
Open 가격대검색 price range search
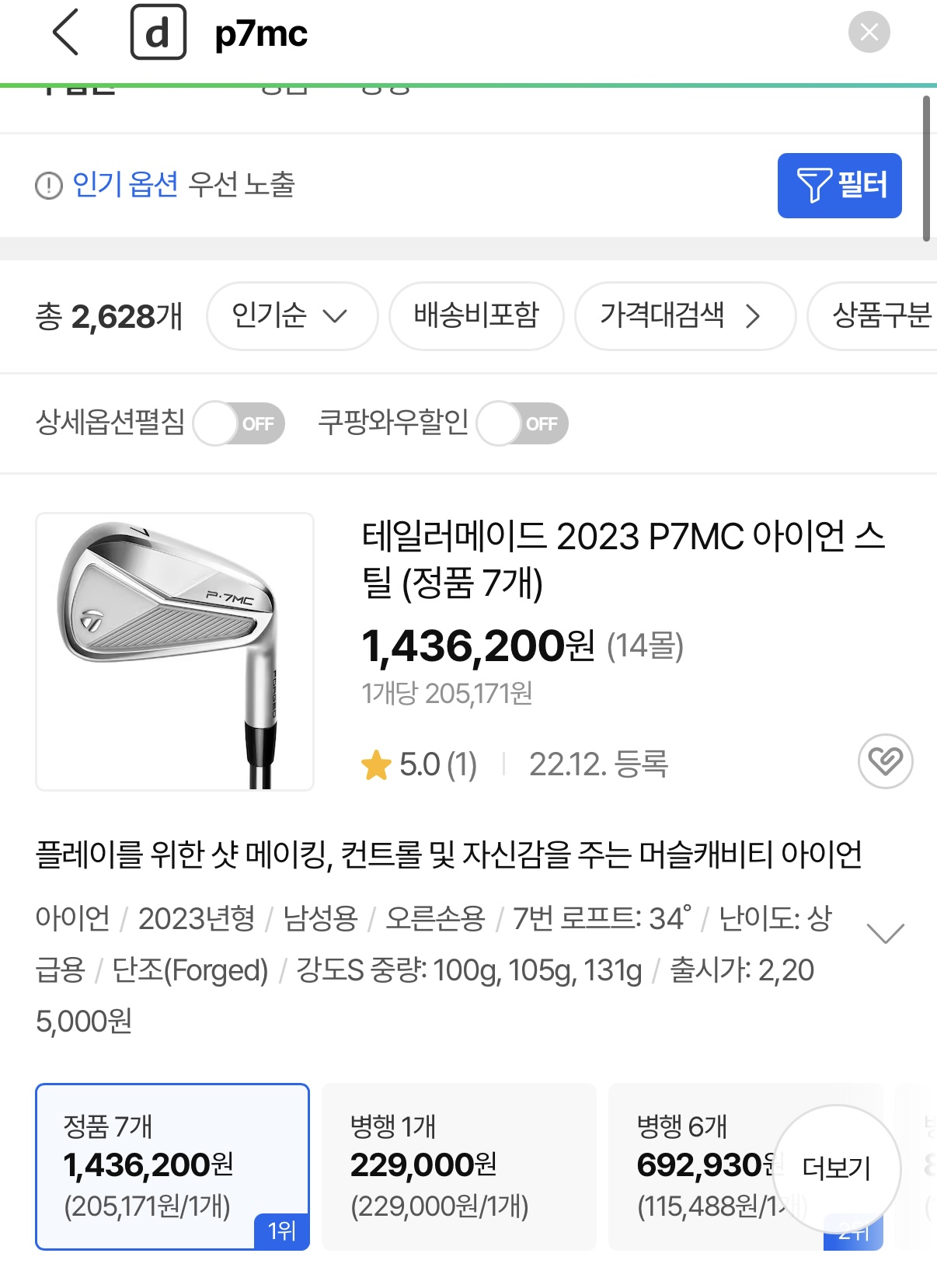pos(684,316)
